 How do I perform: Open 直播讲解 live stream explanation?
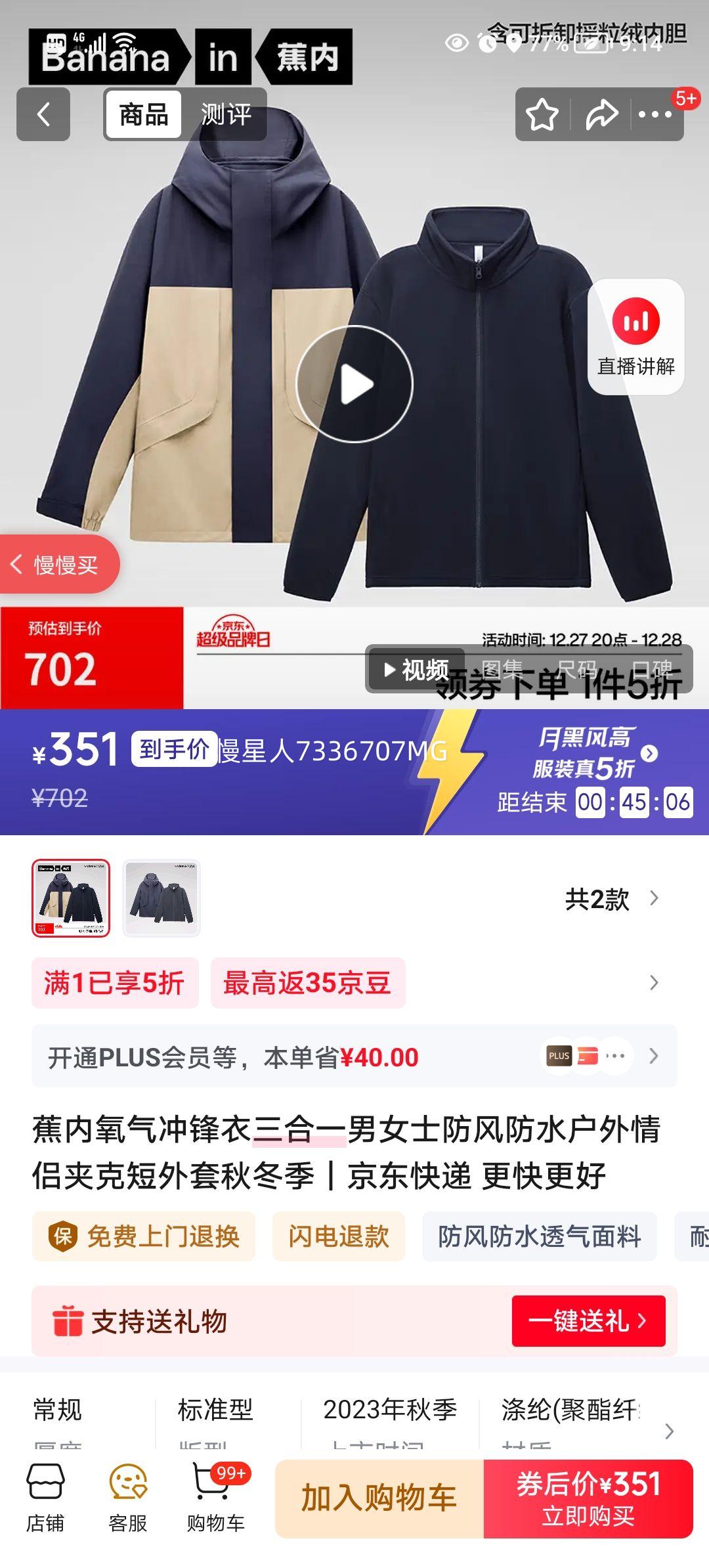[634, 336]
